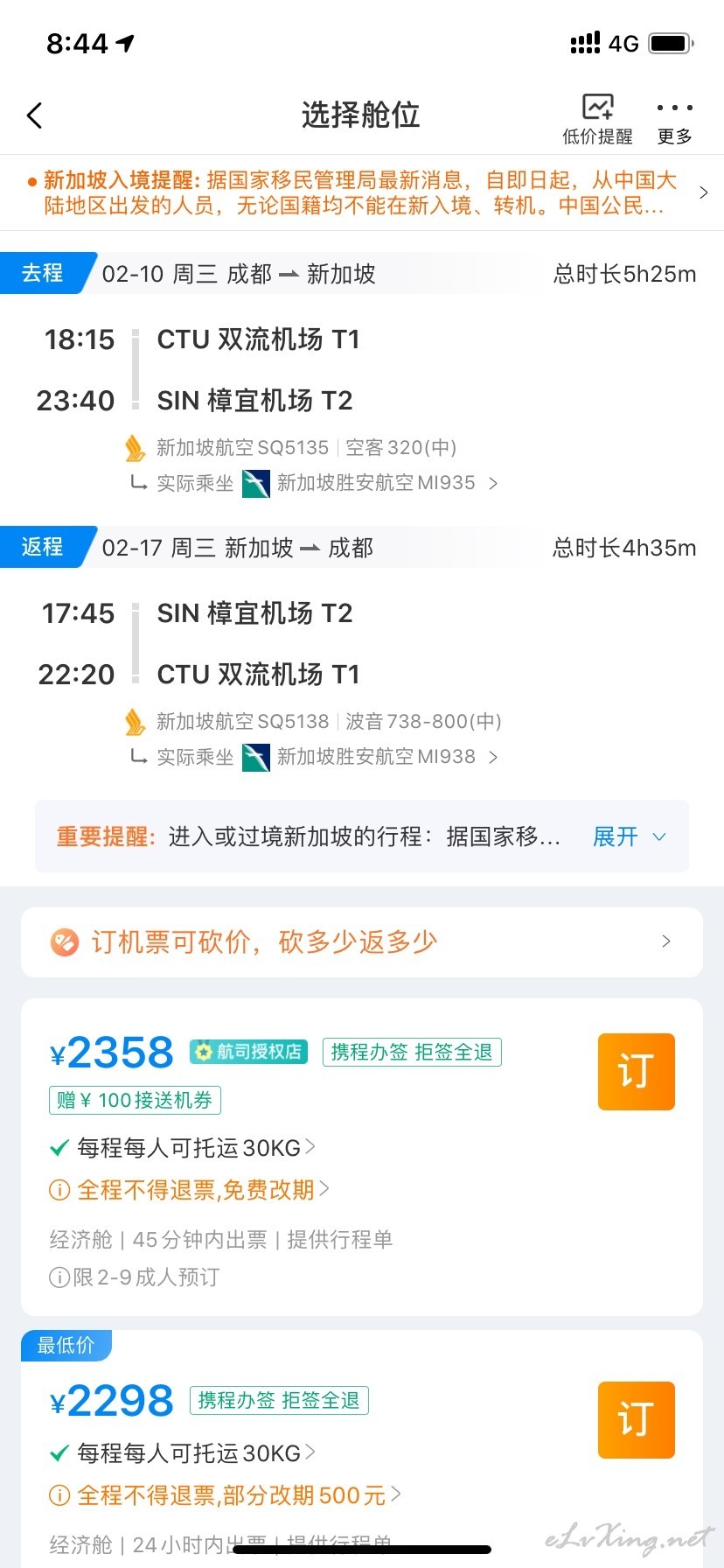Book the ¥2358 fare with 订
This screenshot has width=724, height=1568.
coord(636,1072)
